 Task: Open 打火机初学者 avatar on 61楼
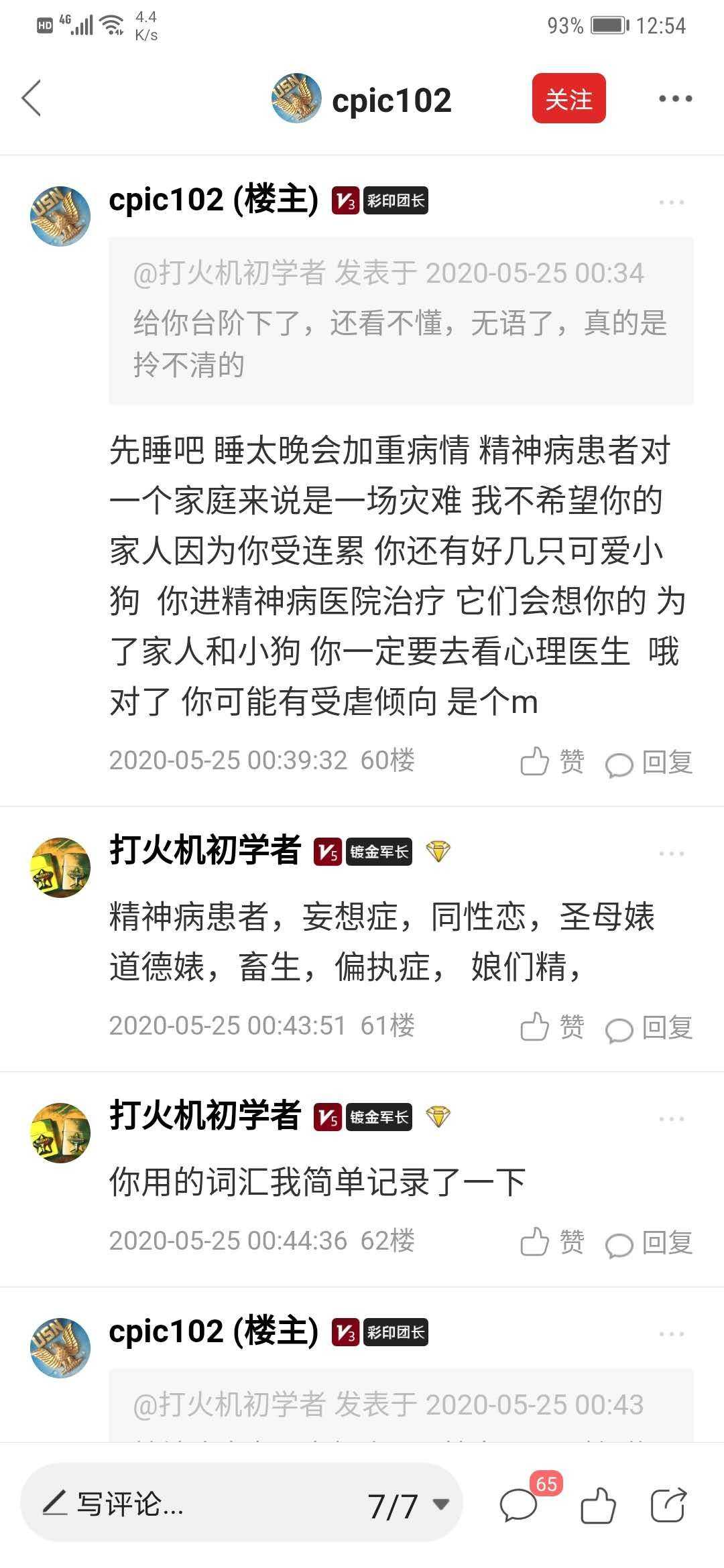click(60, 867)
